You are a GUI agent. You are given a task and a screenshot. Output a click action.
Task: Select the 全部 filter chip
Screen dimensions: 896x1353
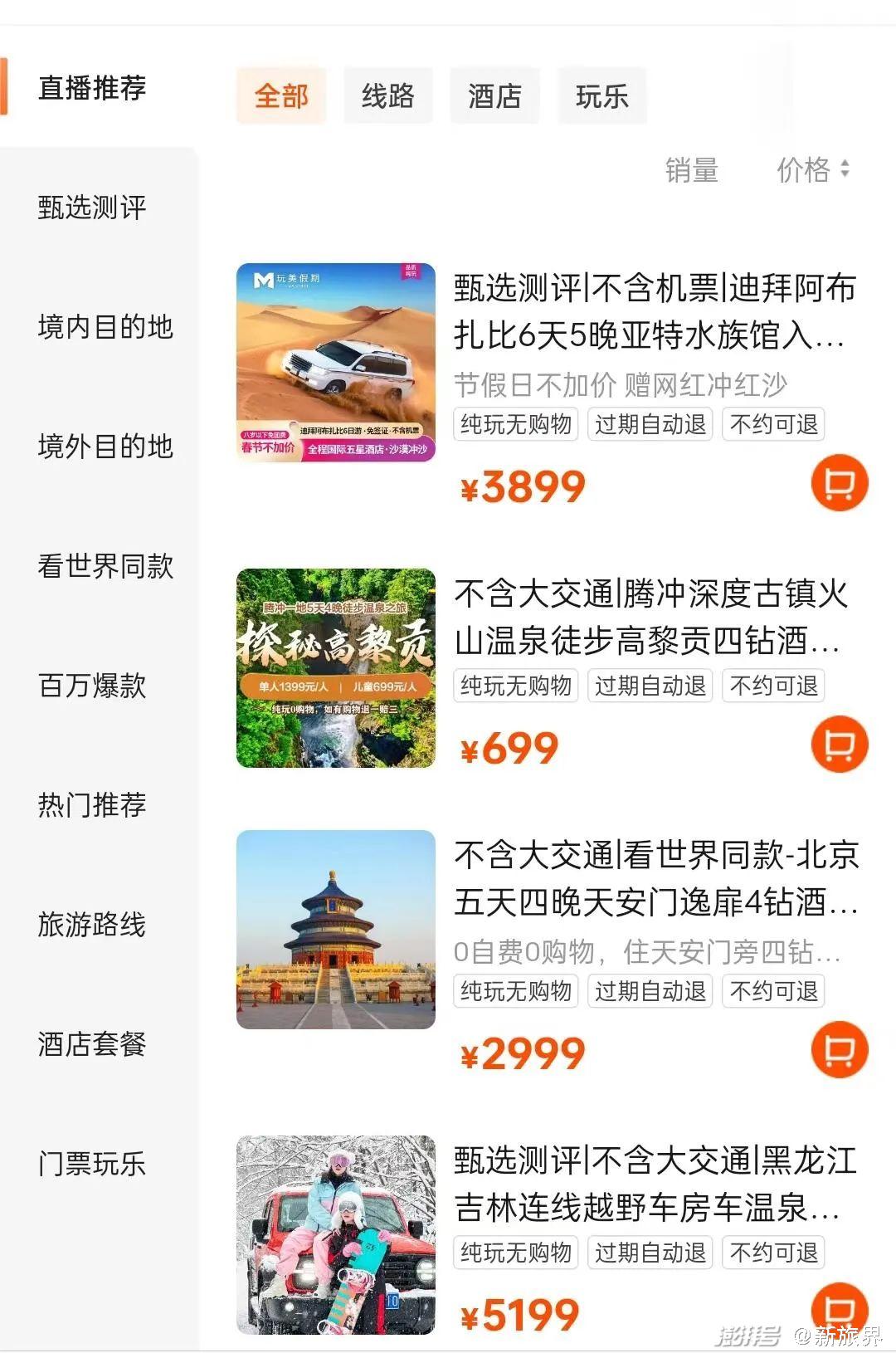pyautogui.click(x=281, y=96)
